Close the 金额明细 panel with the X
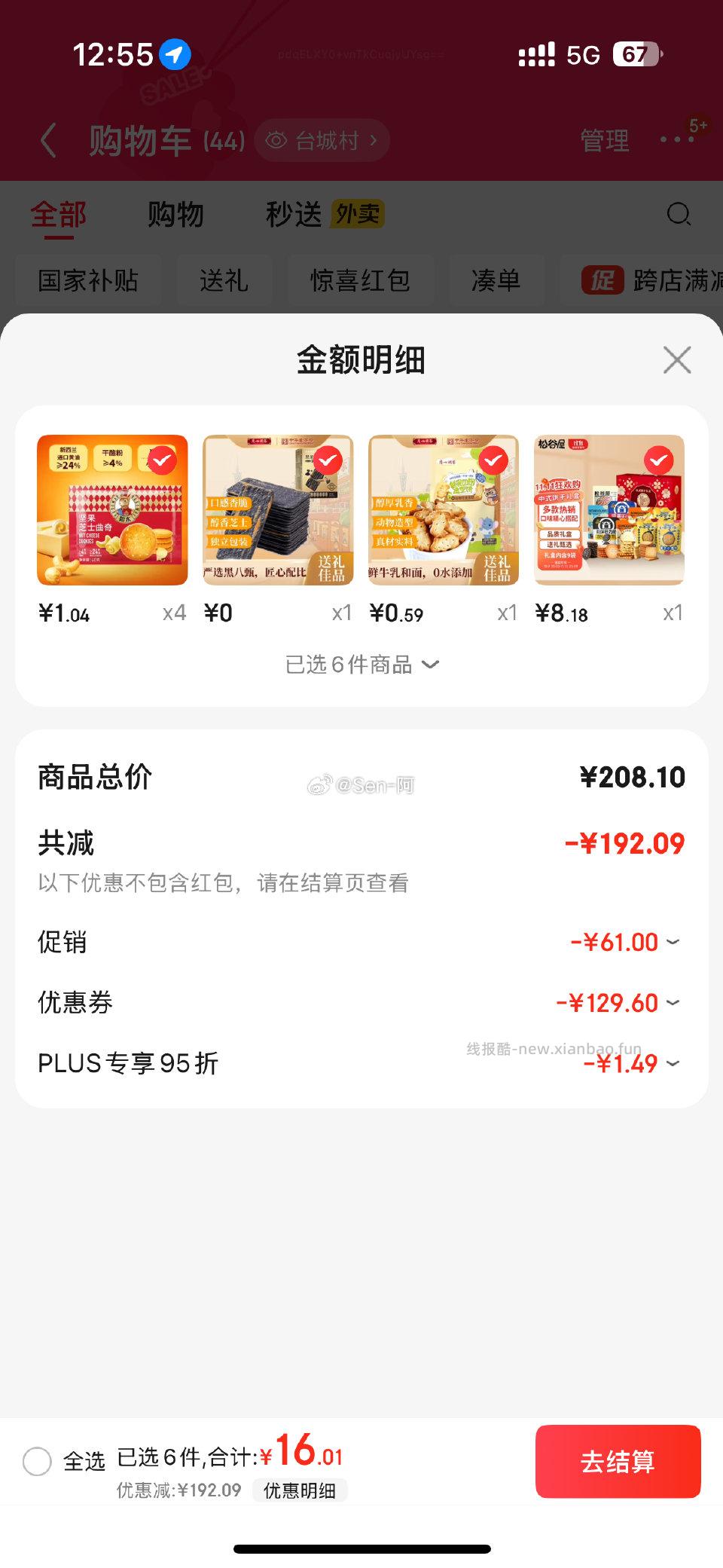Image resolution: width=723 pixels, height=1568 pixels. 676,360
